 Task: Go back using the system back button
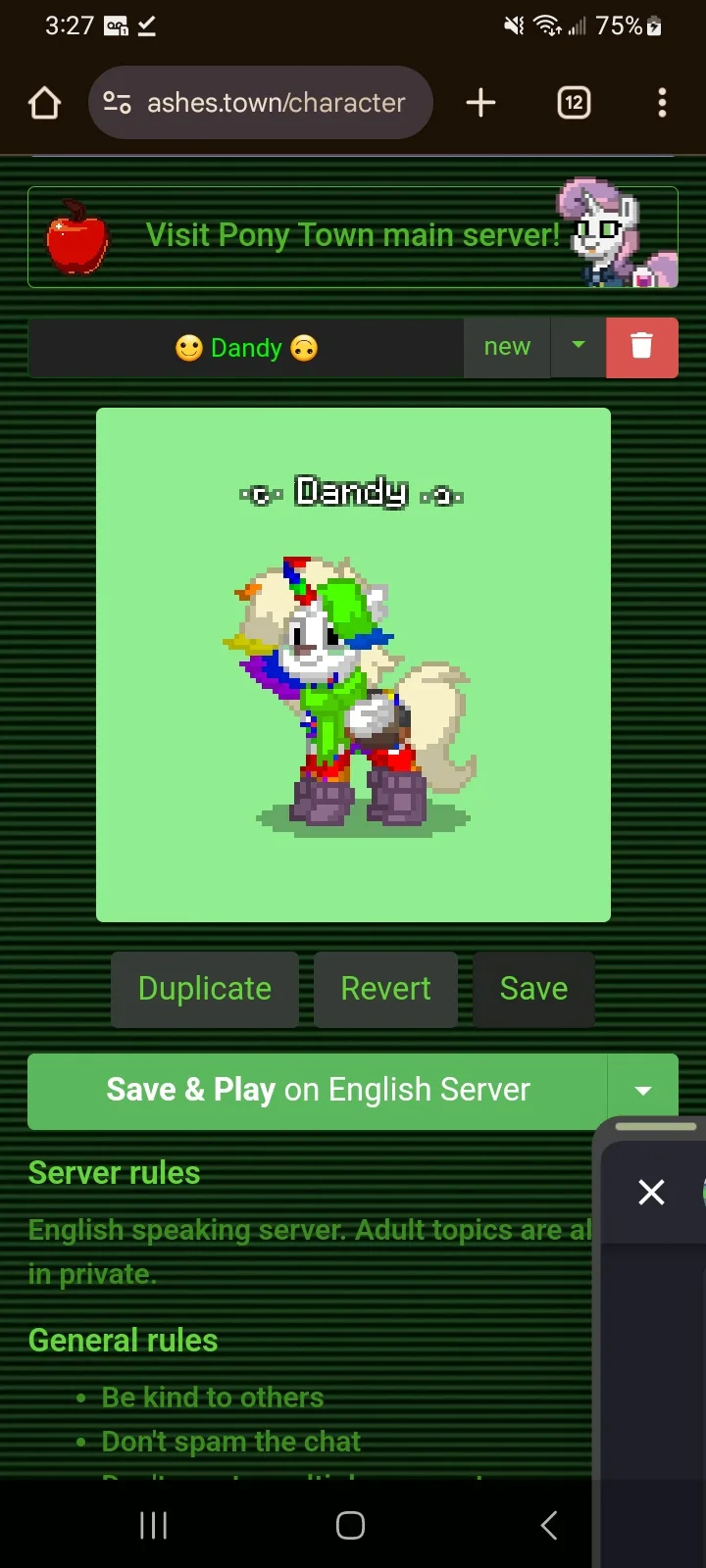click(x=549, y=1525)
